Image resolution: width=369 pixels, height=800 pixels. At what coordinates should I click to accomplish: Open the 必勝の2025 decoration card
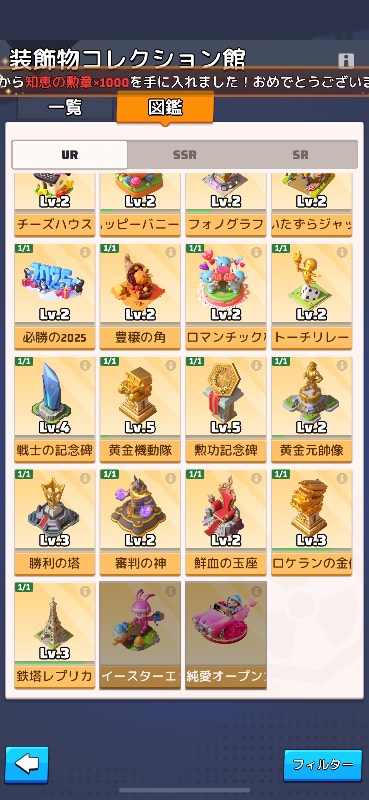pyautogui.click(x=55, y=296)
